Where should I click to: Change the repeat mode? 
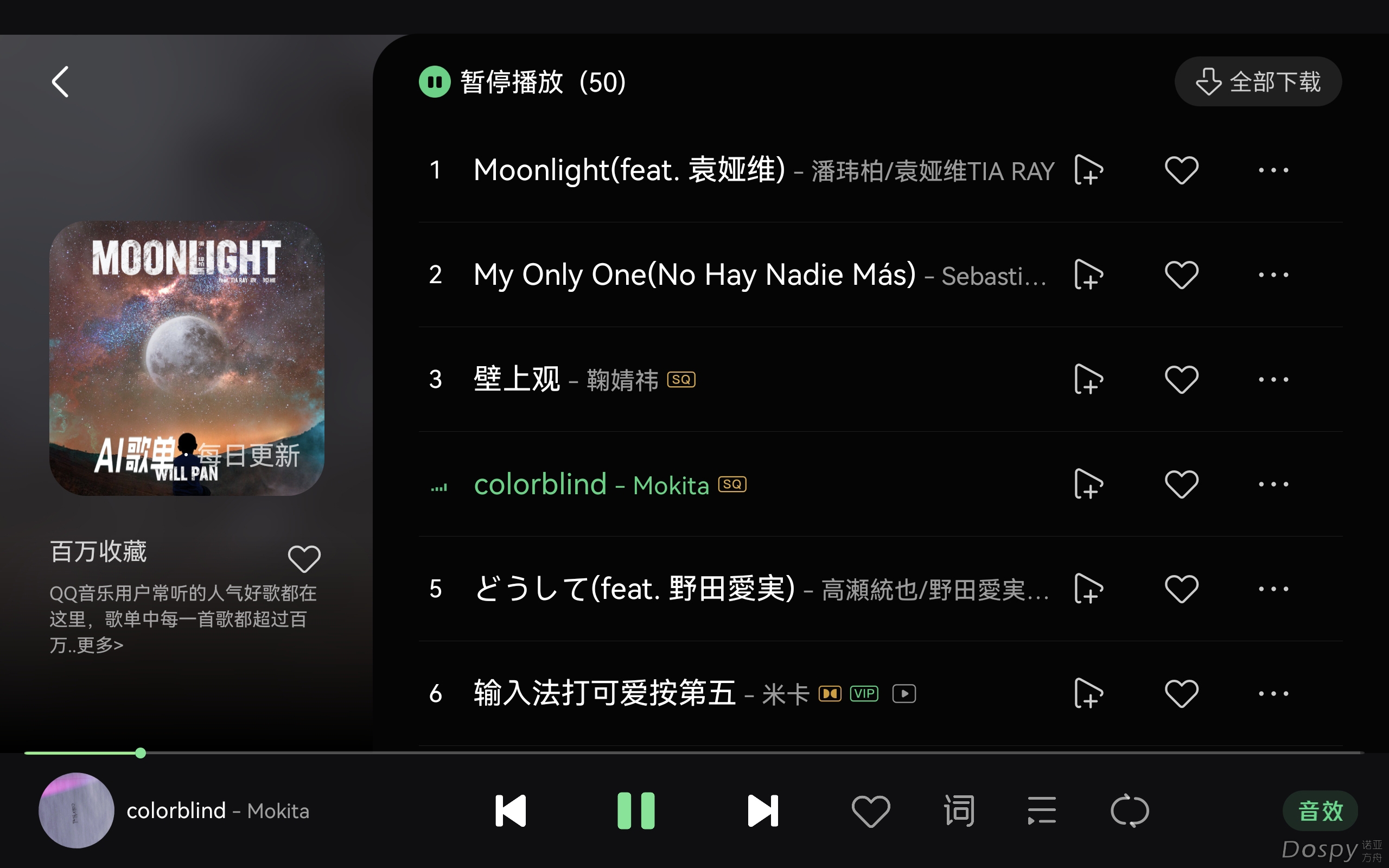(x=1129, y=810)
